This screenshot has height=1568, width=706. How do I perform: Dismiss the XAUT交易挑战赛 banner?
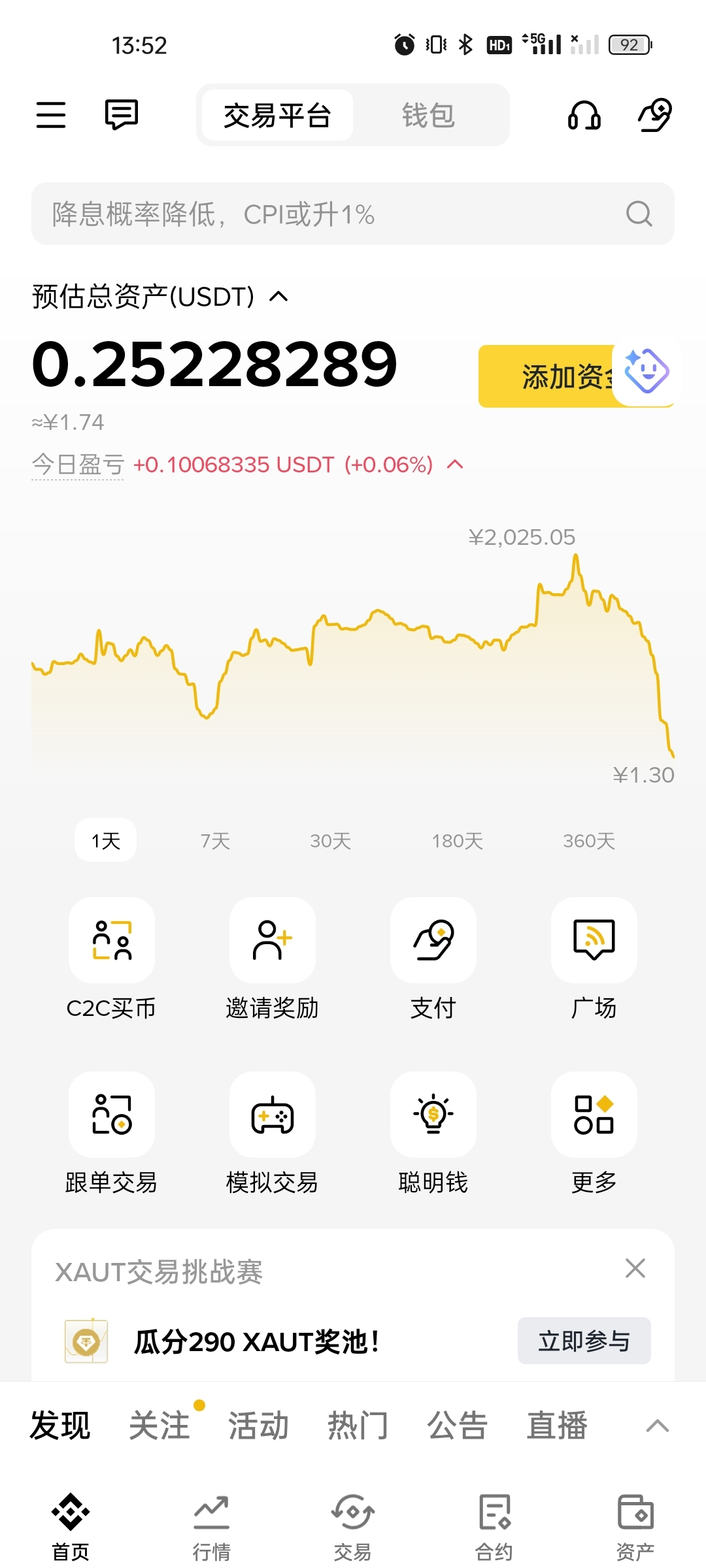click(x=635, y=1268)
